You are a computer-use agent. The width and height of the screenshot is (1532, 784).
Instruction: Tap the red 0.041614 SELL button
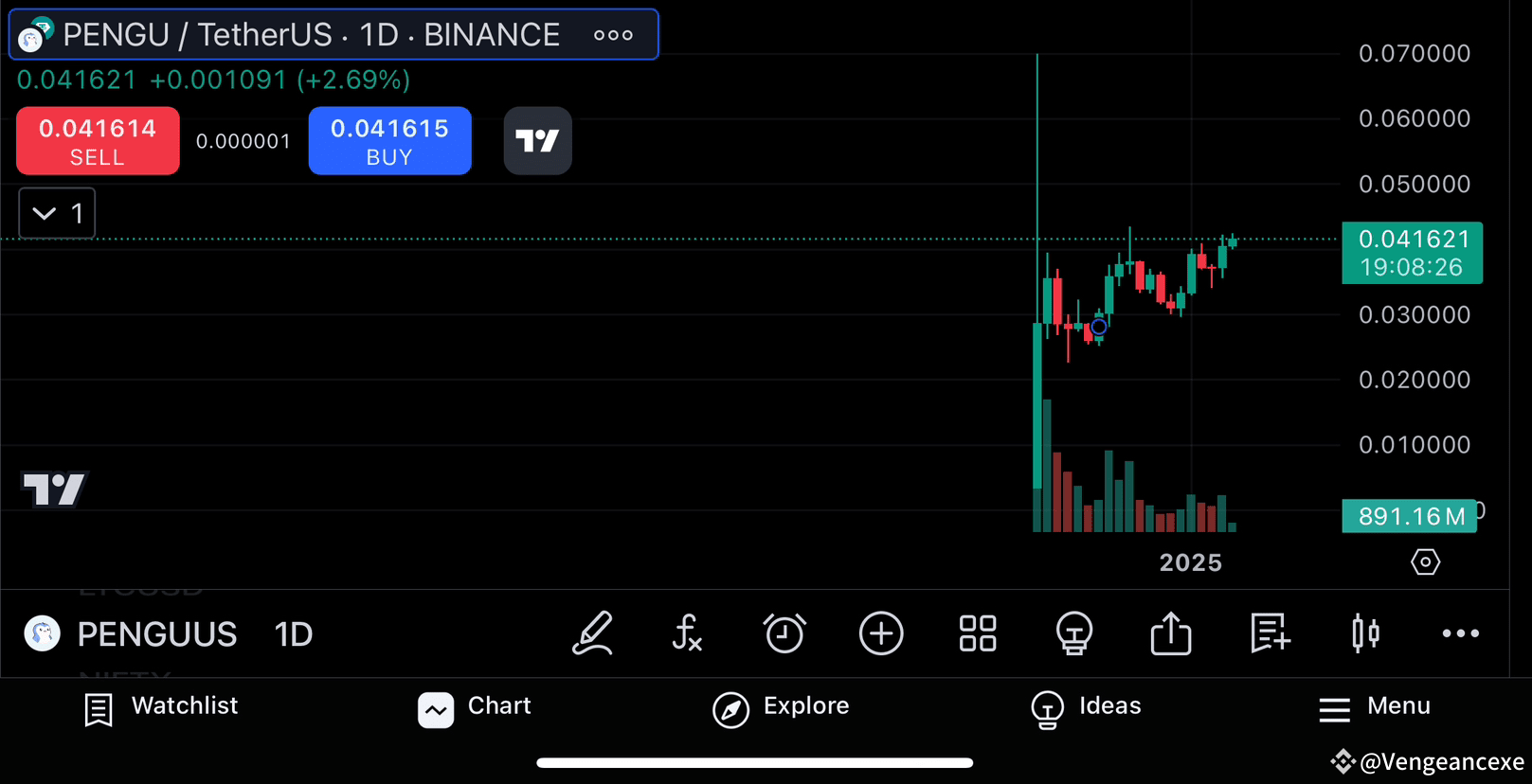pyautogui.click(x=98, y=141)
